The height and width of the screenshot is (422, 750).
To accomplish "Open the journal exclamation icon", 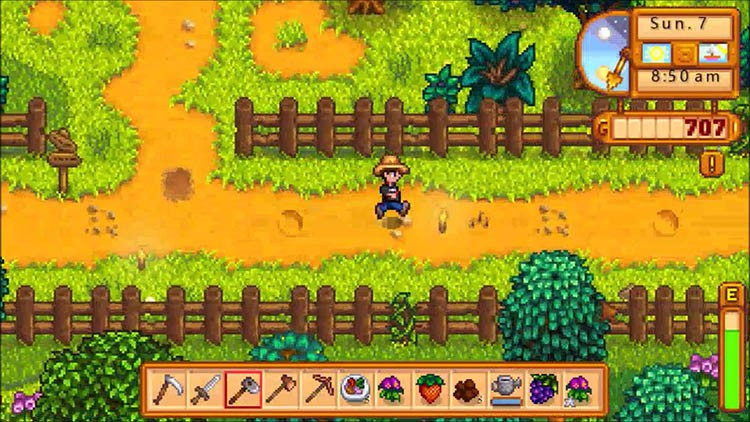I will 712,162.
